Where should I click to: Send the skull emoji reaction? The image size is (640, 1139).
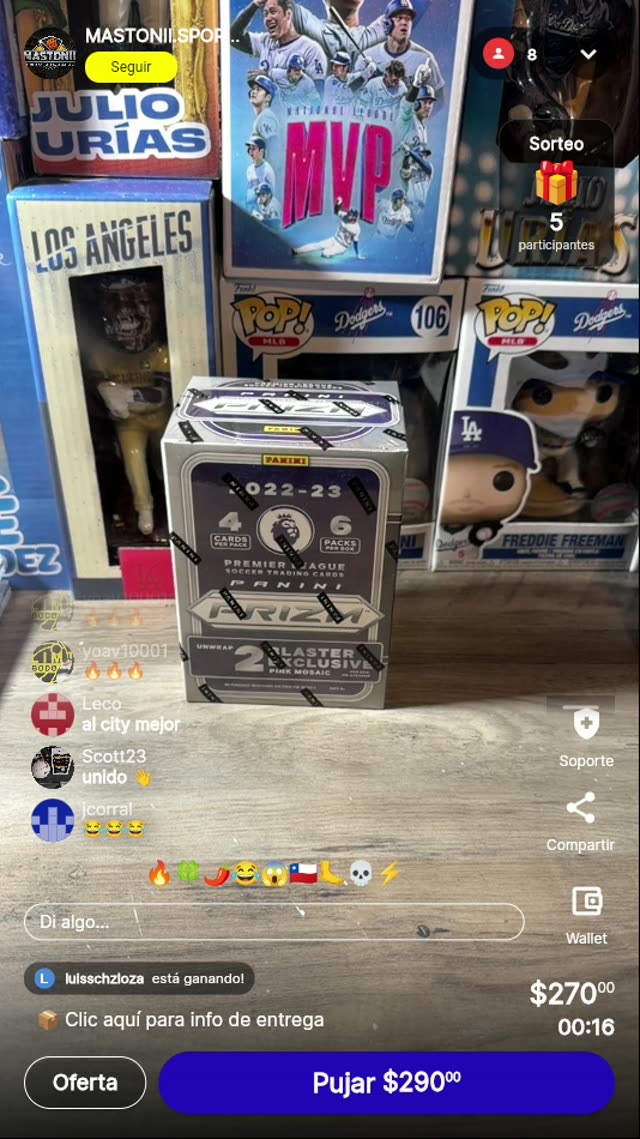click(x=361, y=874)
